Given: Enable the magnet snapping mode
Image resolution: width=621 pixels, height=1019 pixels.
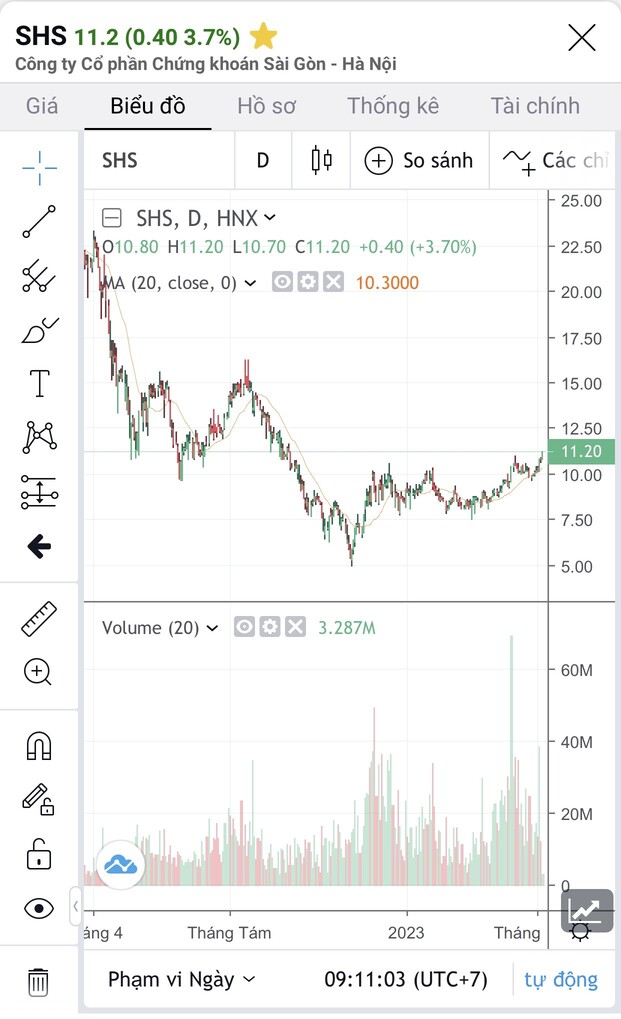Looking at the screenshot, I should [x=39, y=746].
